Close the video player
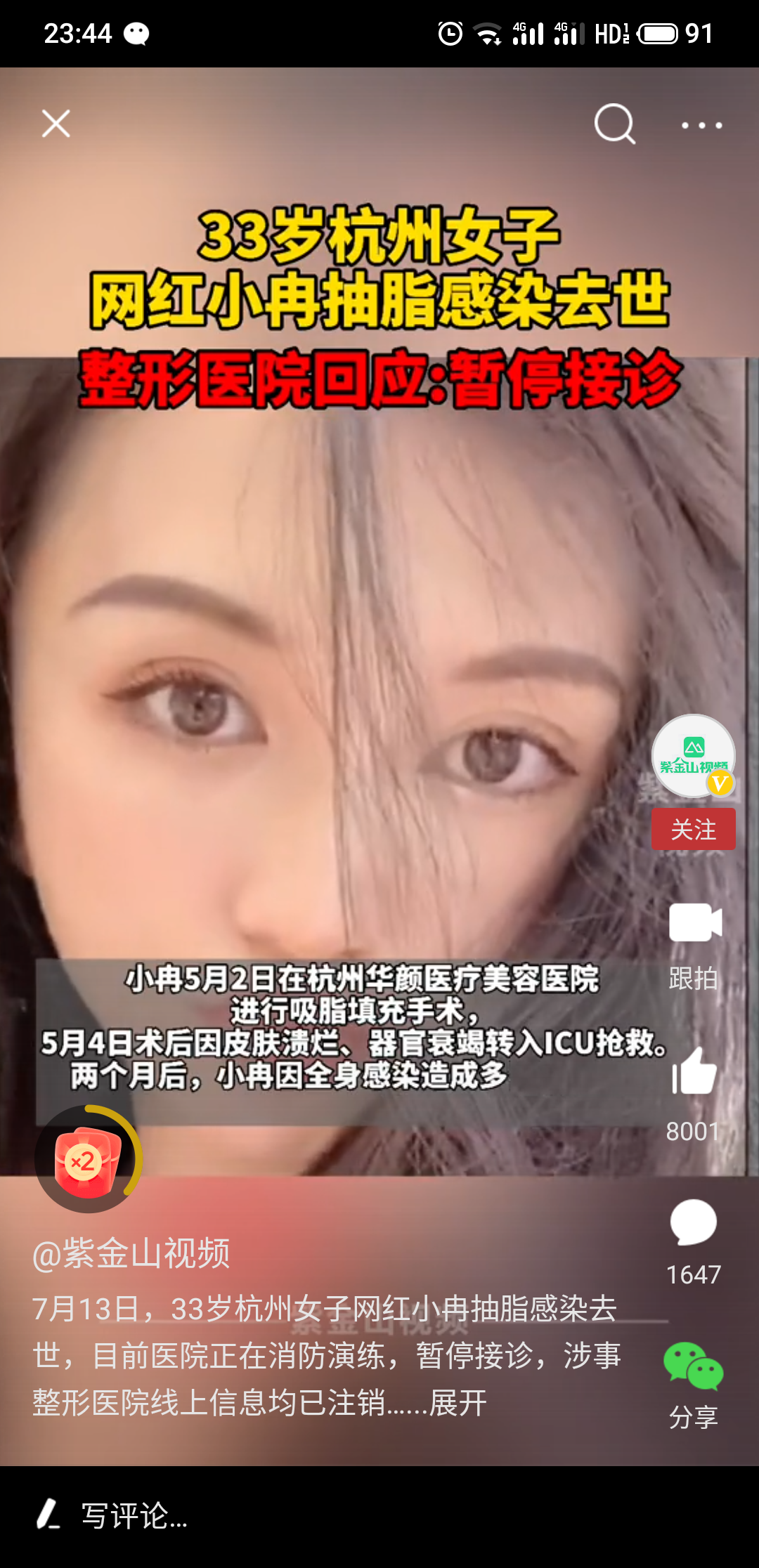The image size is (759, 1568). (x=54, y=125)
